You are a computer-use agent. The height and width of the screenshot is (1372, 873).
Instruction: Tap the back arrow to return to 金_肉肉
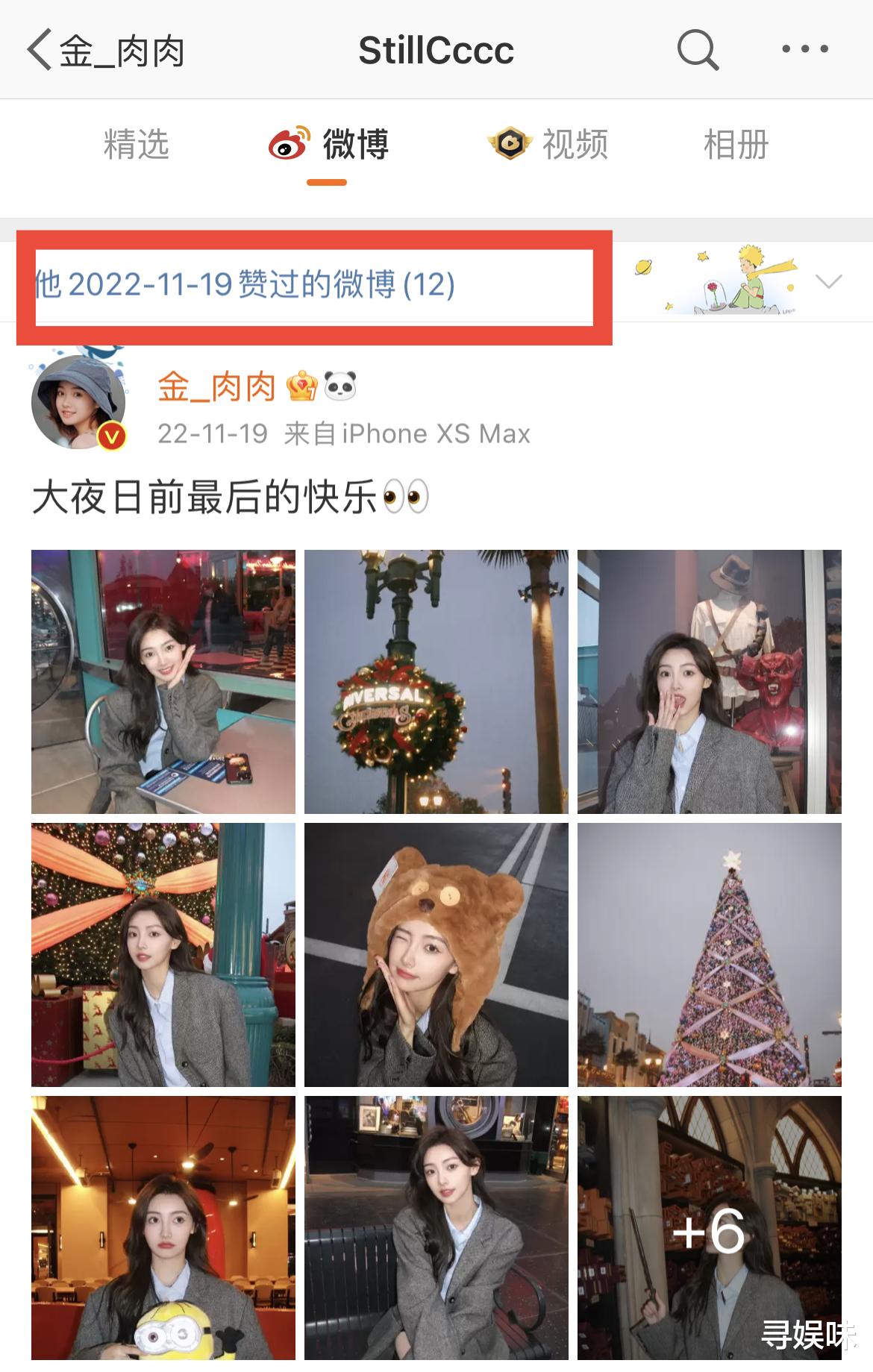tap(36, 49)
